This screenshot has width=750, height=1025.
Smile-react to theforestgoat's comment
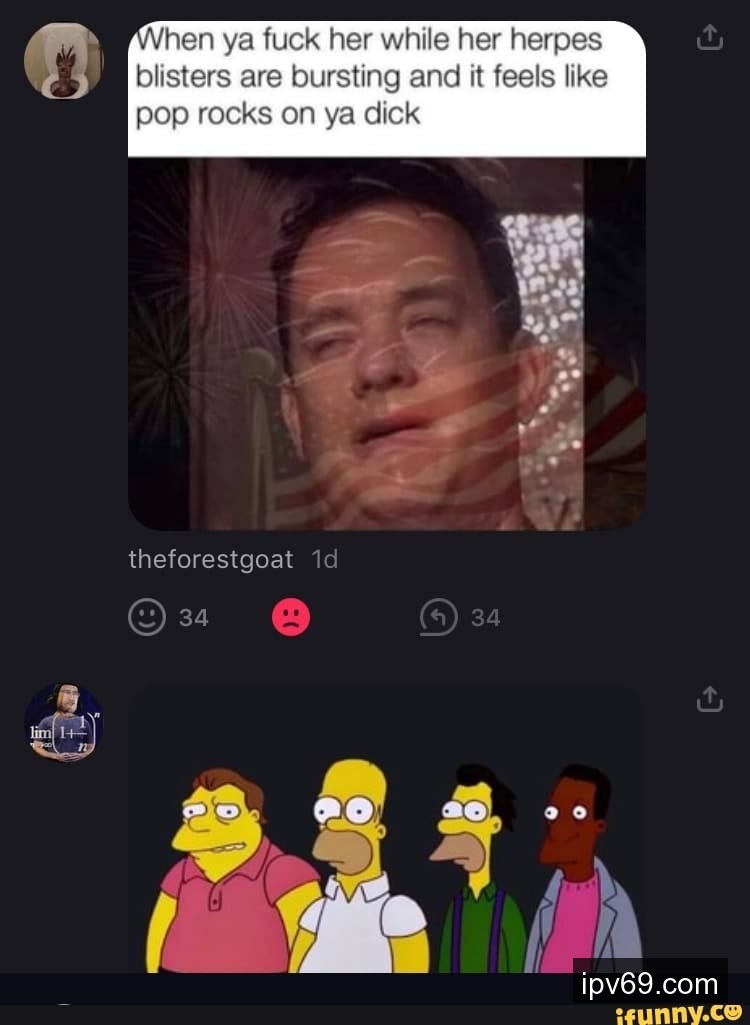point(147,618)
